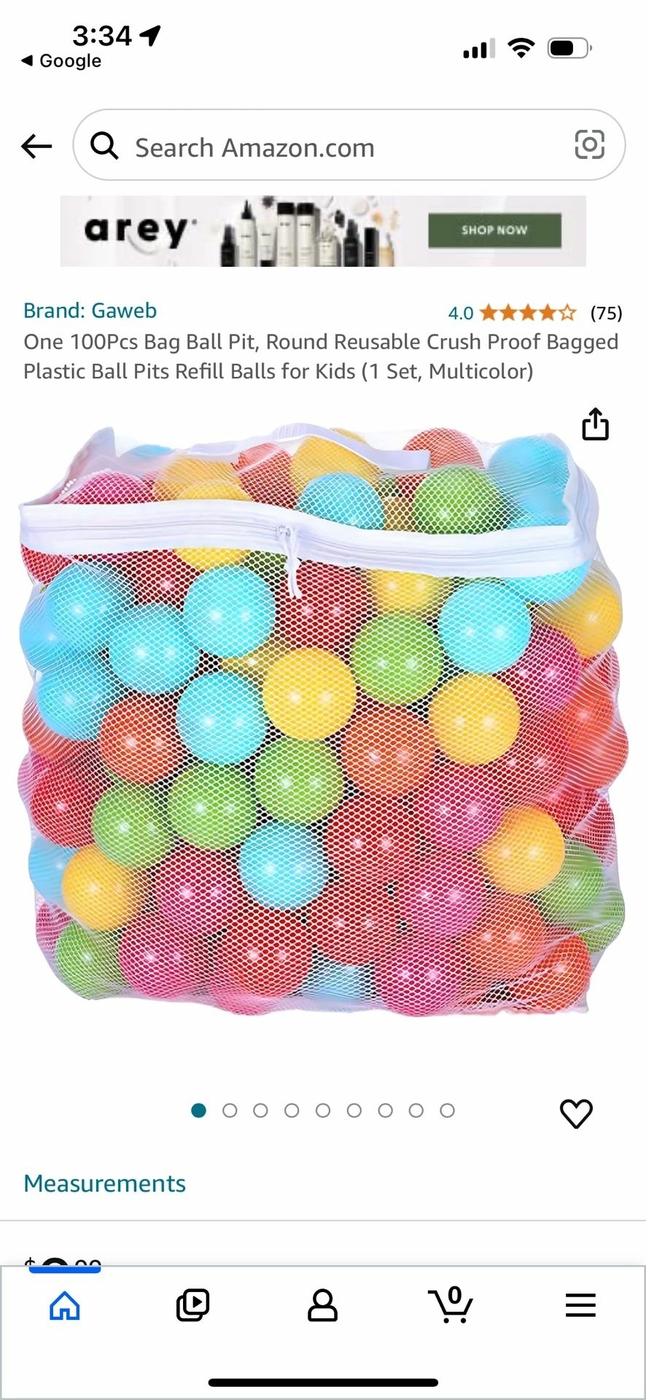Image resolution: width=646 pixels, height=1400 pixels.
Task: Open the Measurements link
Action: pos(105,1184)
